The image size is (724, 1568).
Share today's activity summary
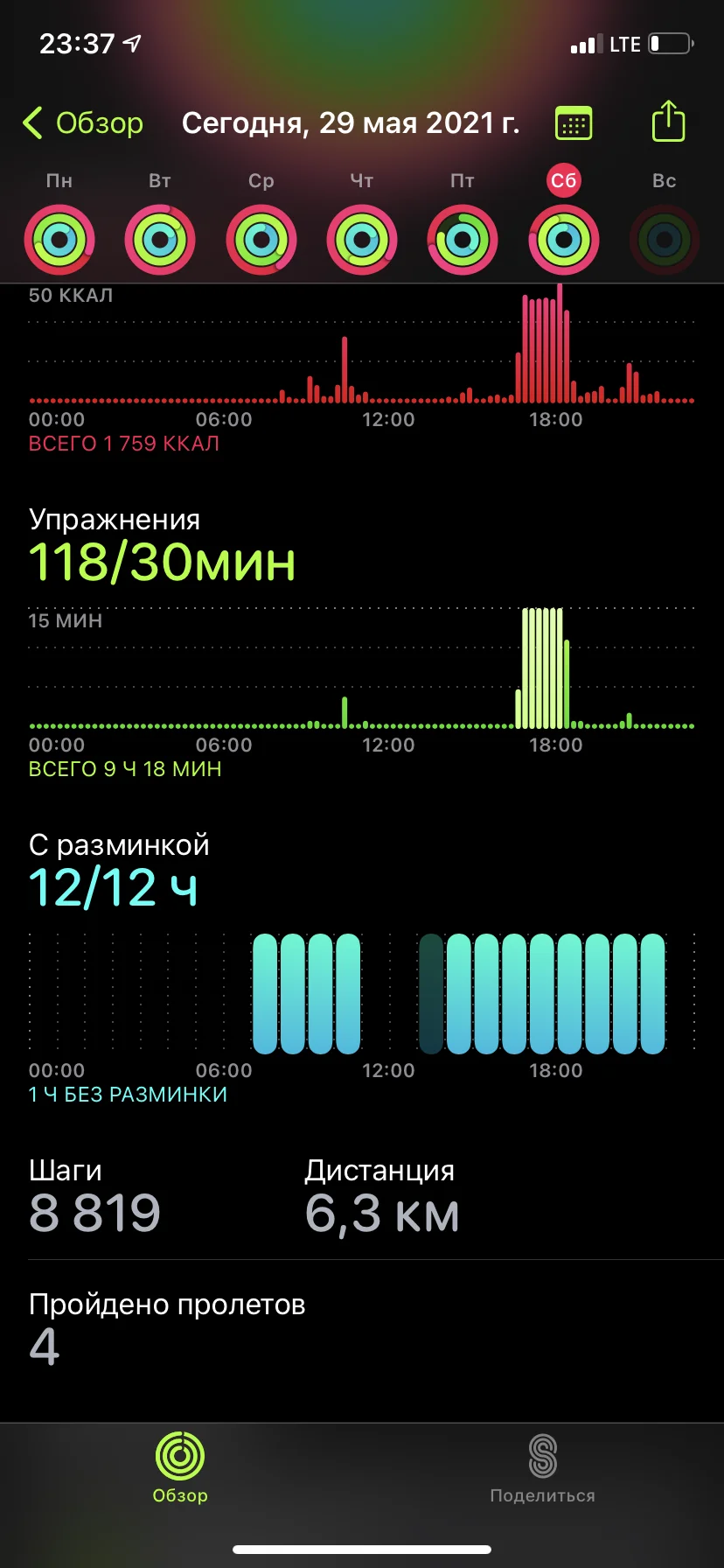tap(668, 122)
